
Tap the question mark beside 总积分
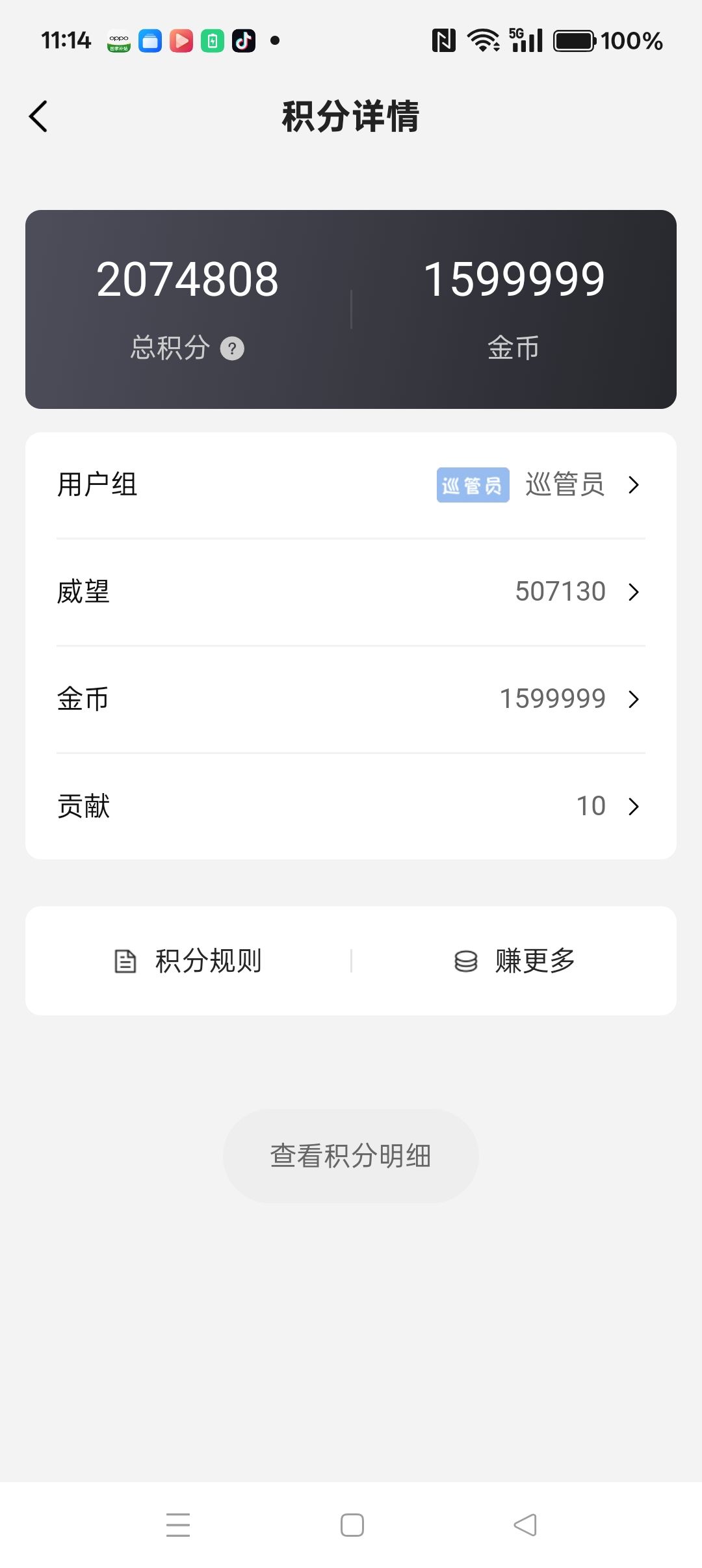pos(232,348)
